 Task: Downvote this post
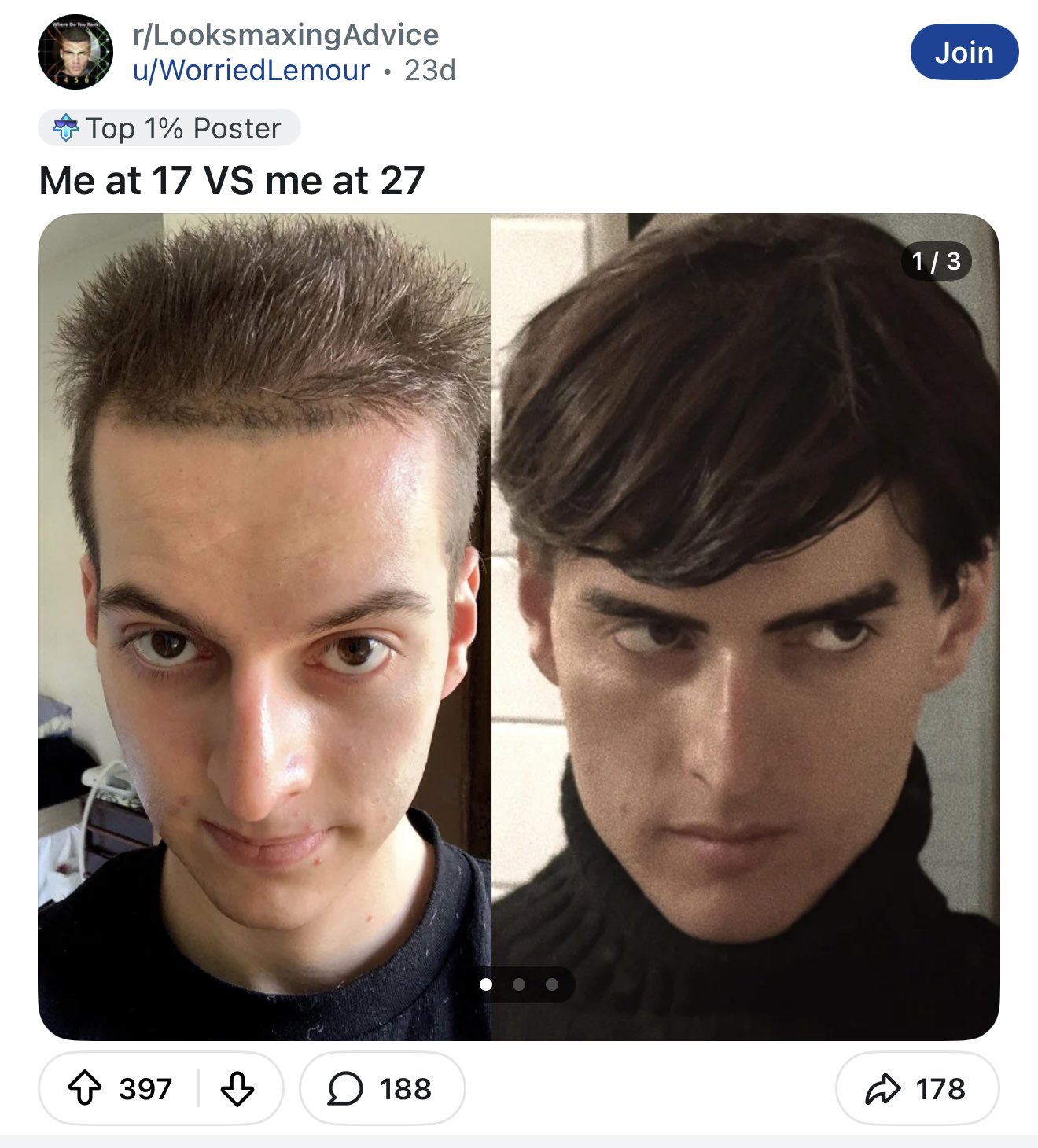point(237,1088)
